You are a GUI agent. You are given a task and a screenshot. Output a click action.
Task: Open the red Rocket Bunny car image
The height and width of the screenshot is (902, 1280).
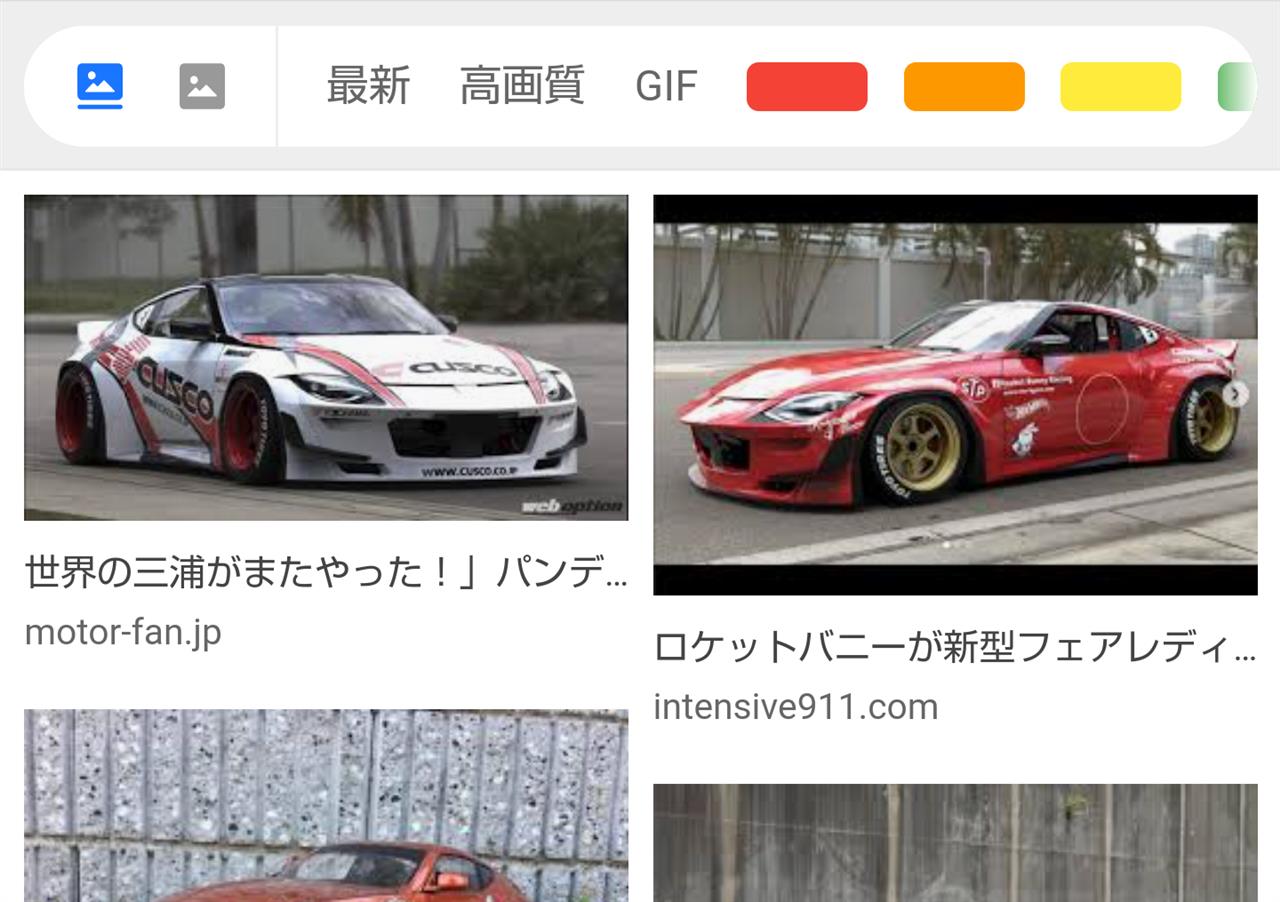pos(955,395)
